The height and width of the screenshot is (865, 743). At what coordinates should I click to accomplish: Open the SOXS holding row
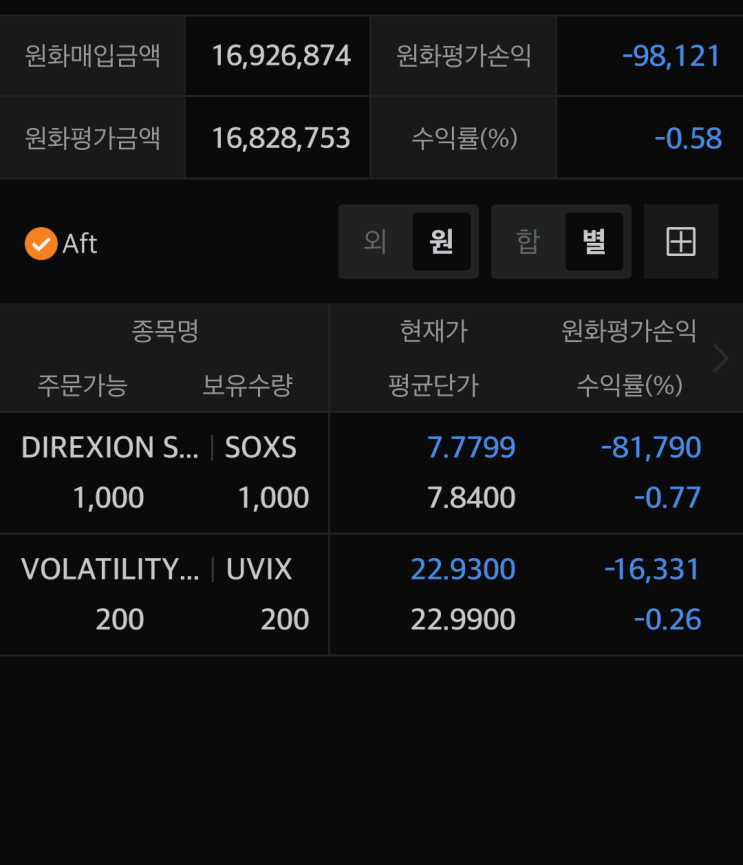click(371, 473)
